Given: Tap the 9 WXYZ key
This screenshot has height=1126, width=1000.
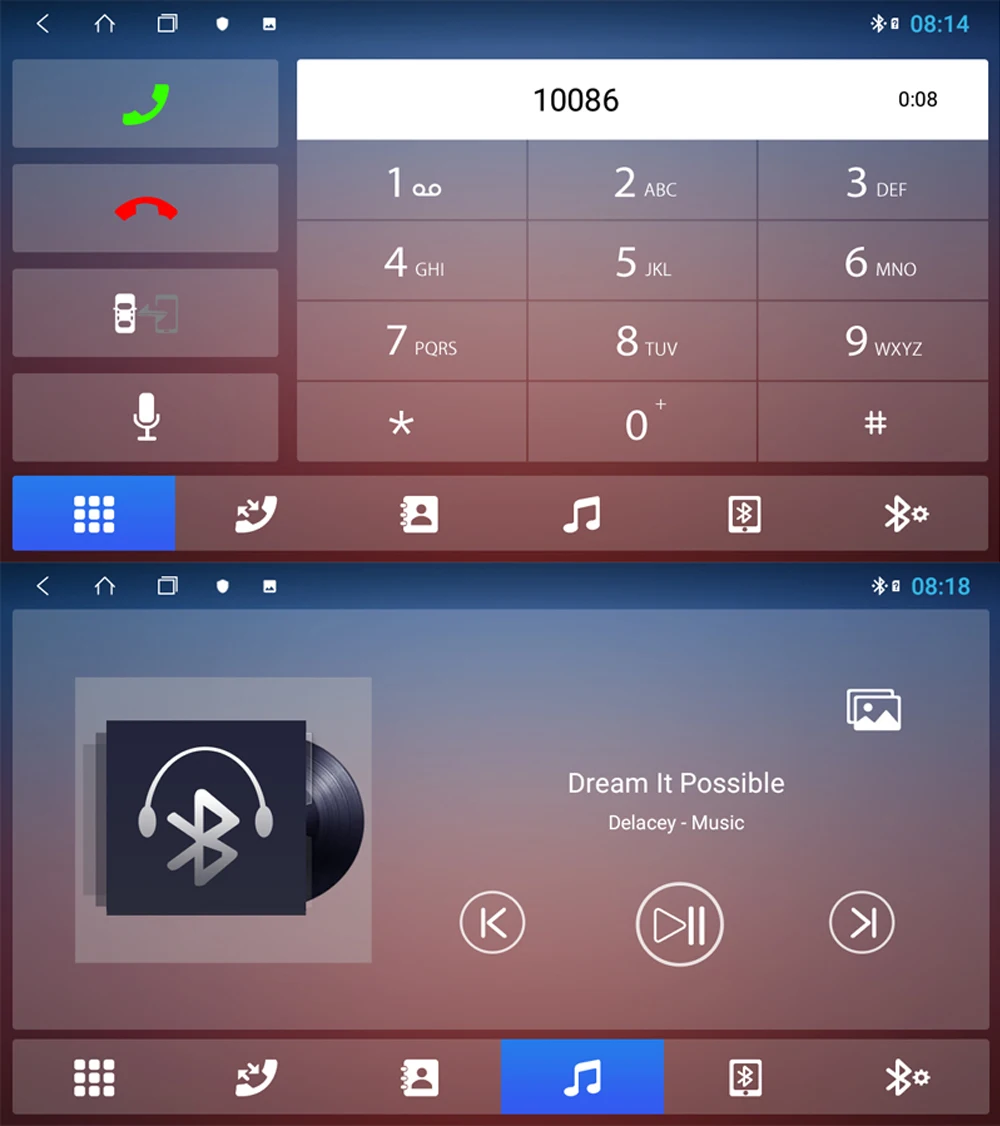Looking at the screenshot, I should point(873,341).
